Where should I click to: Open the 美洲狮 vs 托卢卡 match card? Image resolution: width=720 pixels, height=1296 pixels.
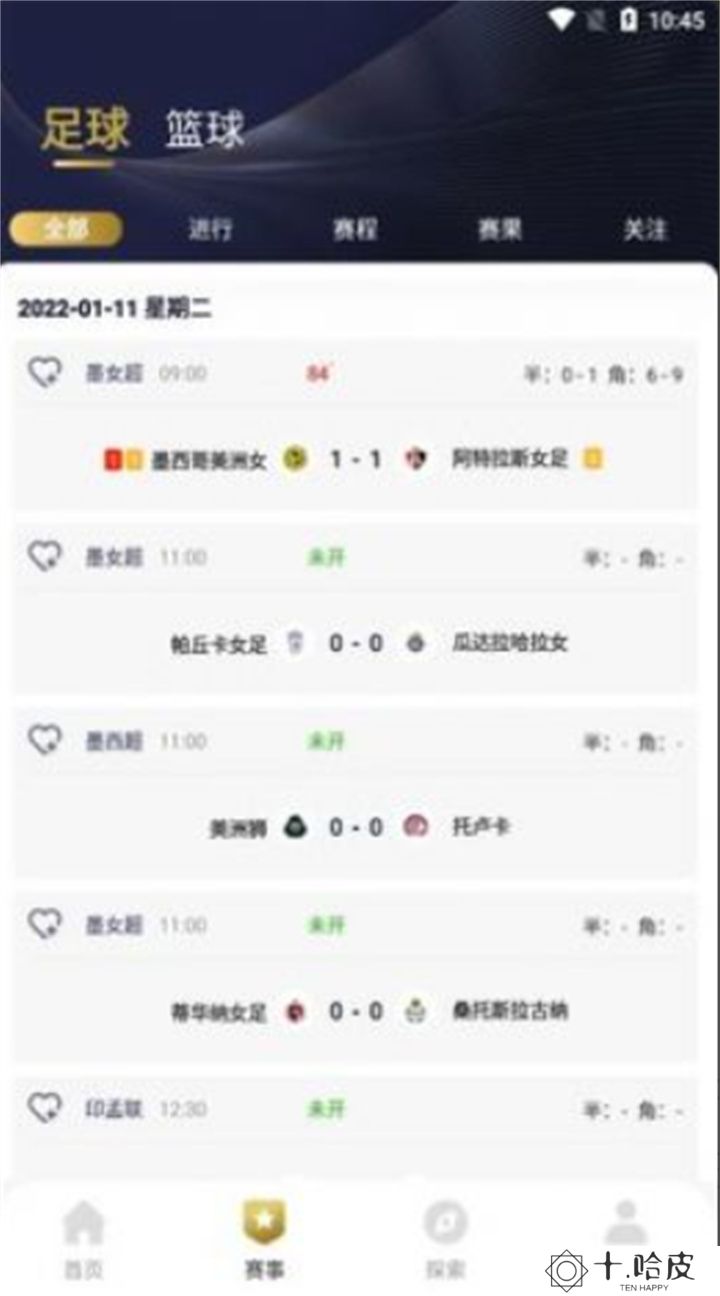click(x=356, y=794)
